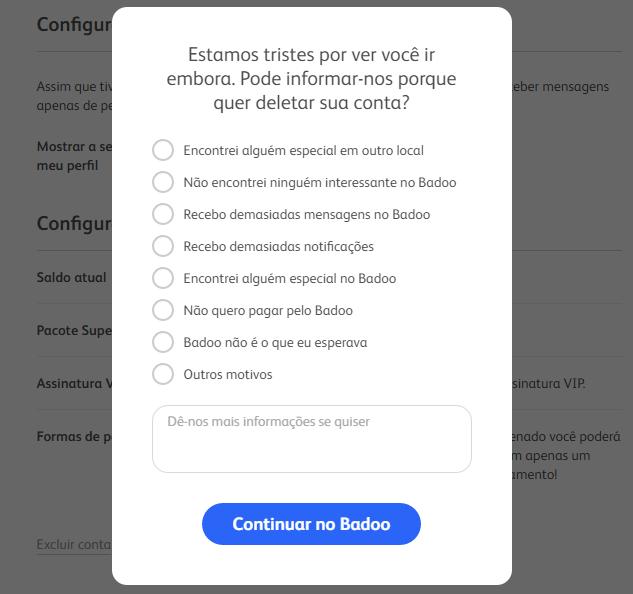Tap 'Continuar no Badoo' button
This screenshot has height=594, width=633.
pyautogui.click(x=311, y=524)
